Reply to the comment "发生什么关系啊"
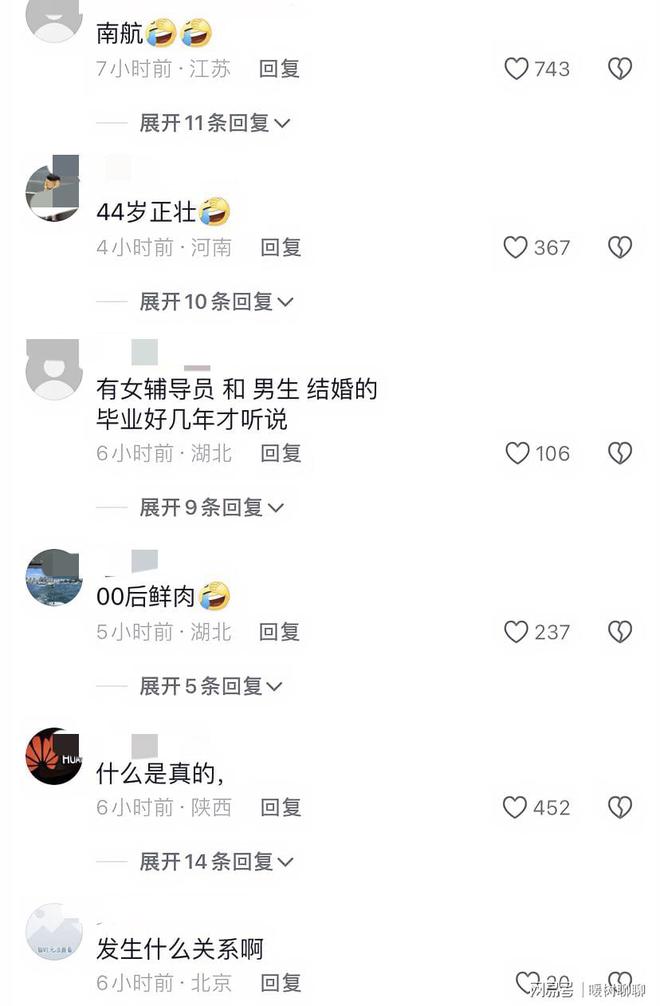Viewport: 660px width, 1006px height. 281,982
